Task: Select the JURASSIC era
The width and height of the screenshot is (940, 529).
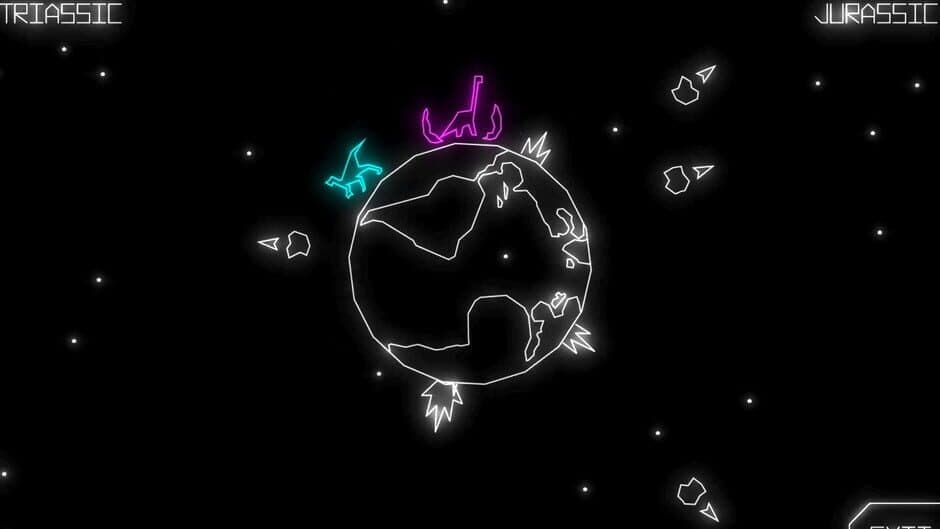Action: click(x=877, y=14)
